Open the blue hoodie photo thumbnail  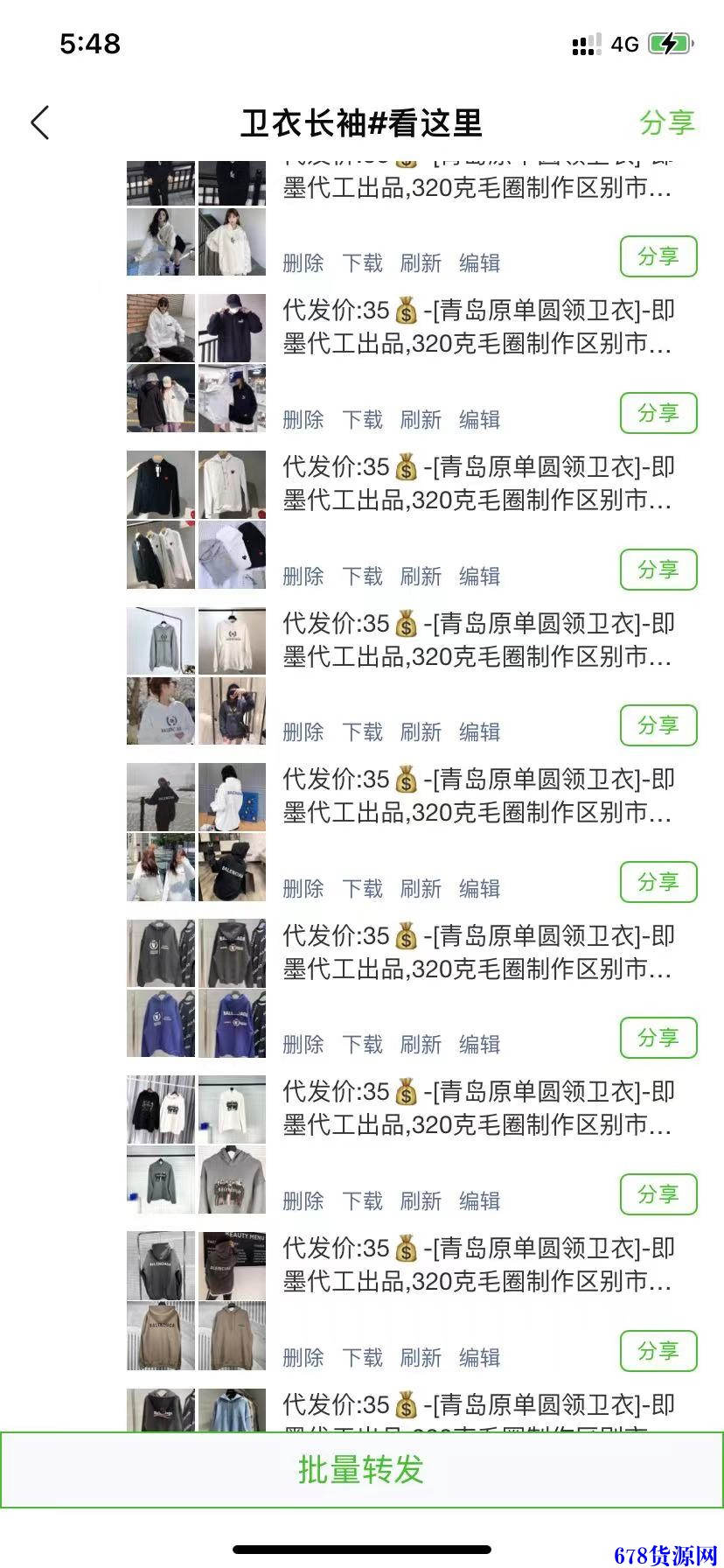tap(161, 1024)
